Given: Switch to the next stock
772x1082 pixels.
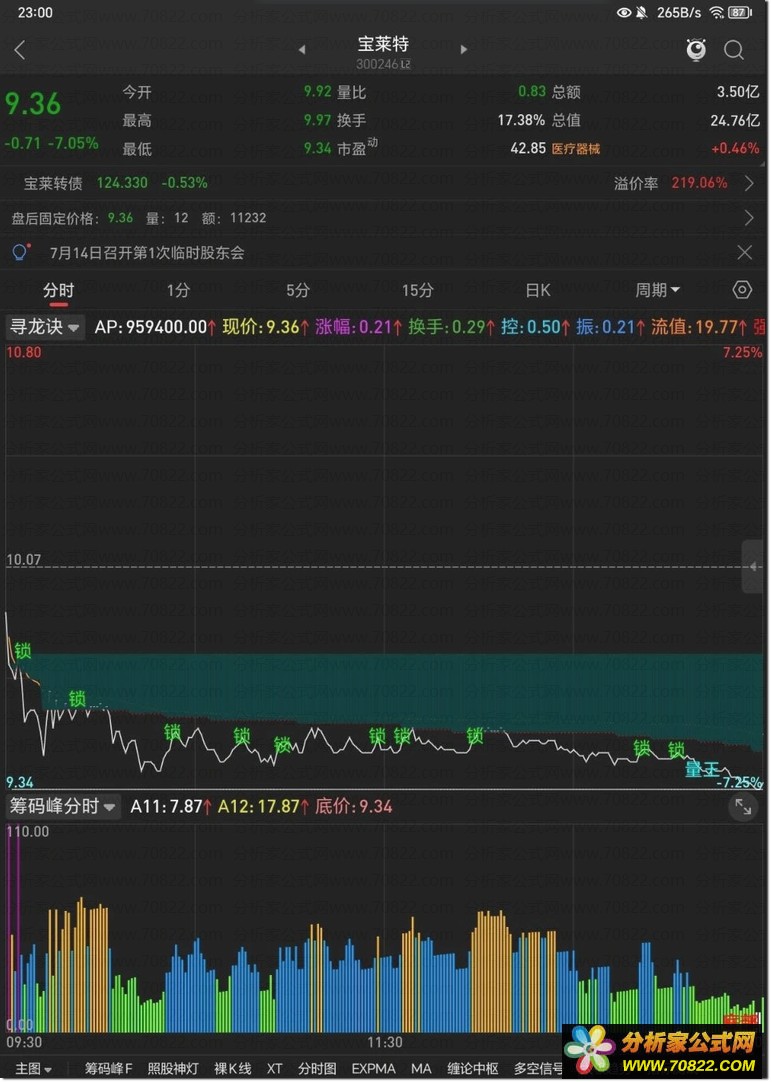Looking at the screenshot, I should [x=464, y=50].
